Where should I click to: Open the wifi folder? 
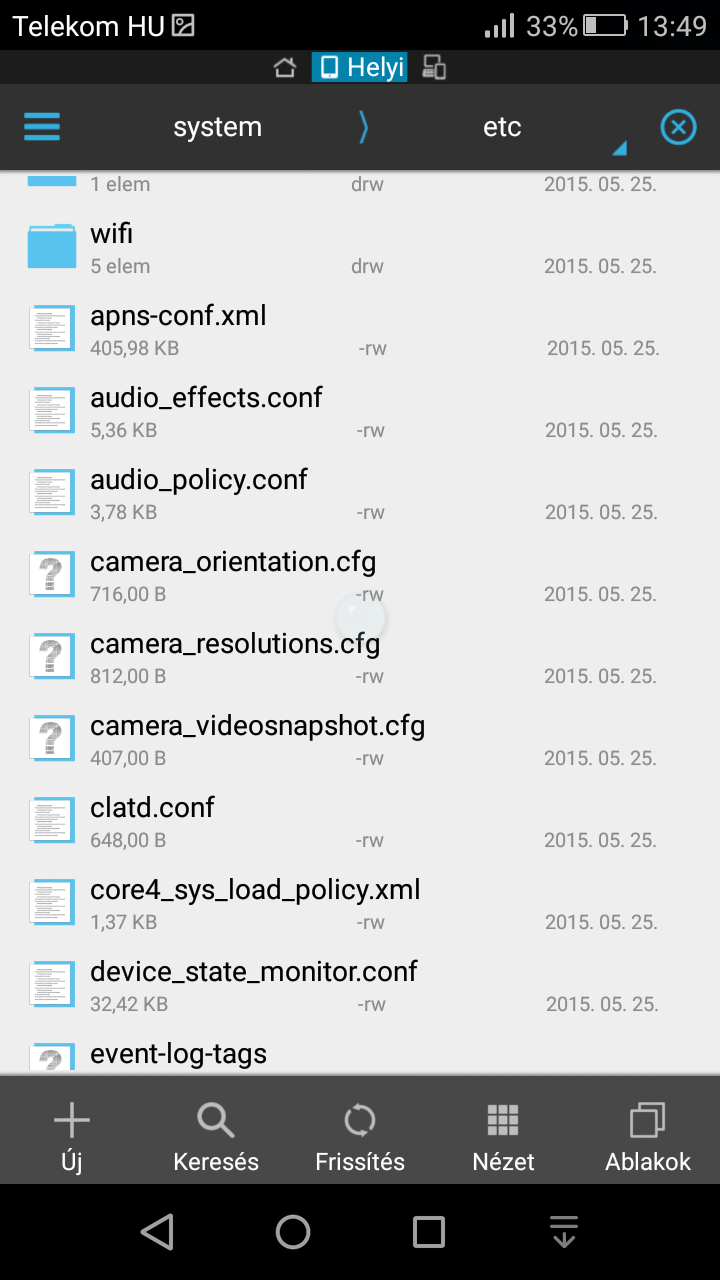point(360,249)
